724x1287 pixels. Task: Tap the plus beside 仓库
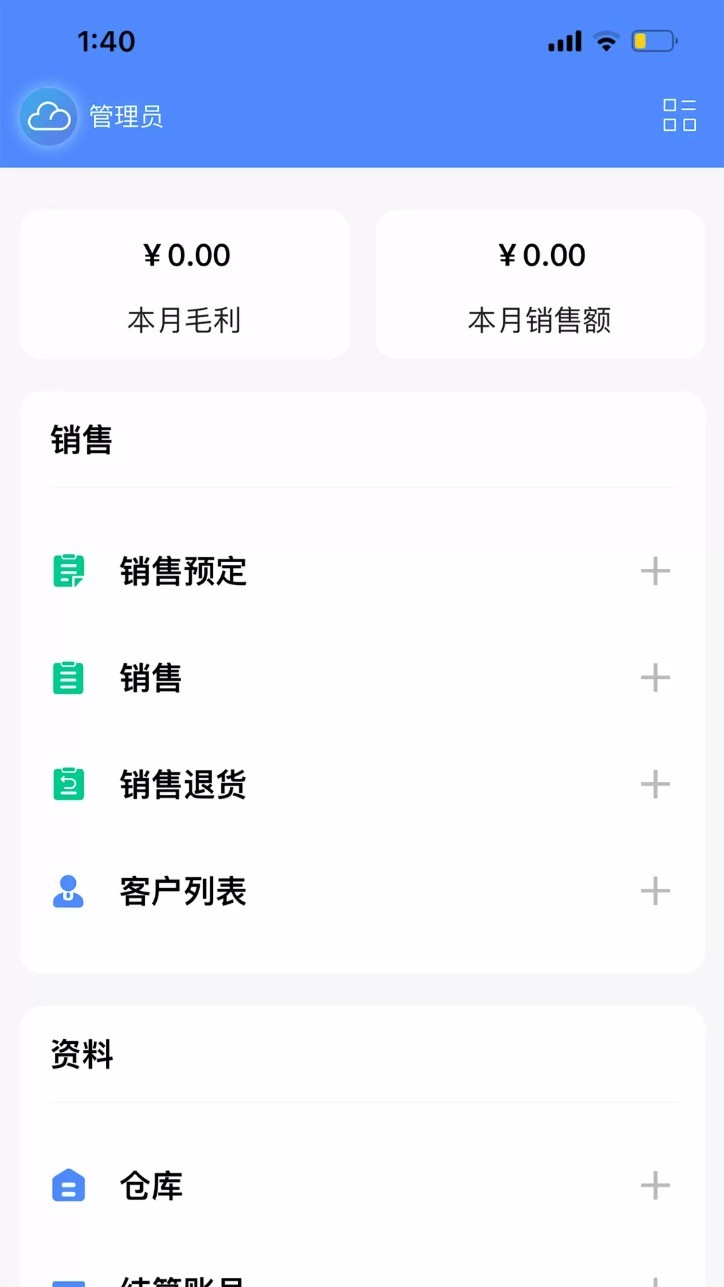[x=656, y=1186]
